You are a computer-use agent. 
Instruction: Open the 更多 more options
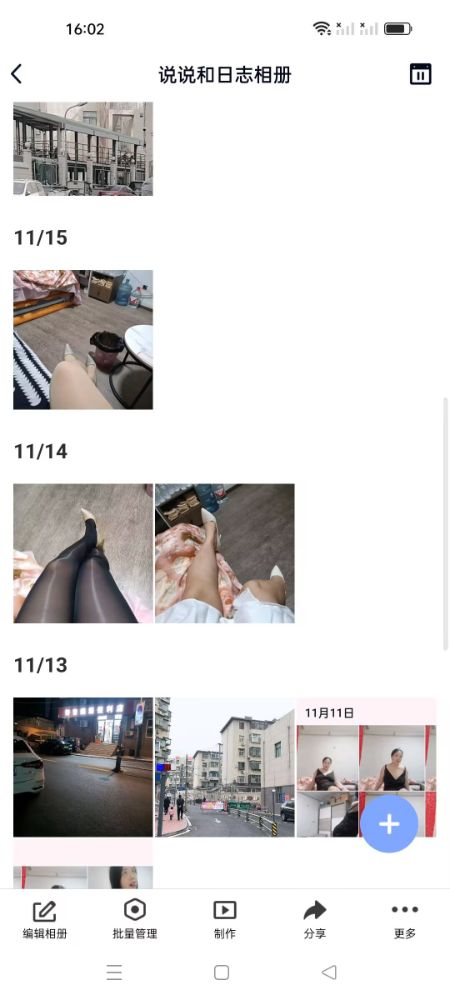coord(405,919)
